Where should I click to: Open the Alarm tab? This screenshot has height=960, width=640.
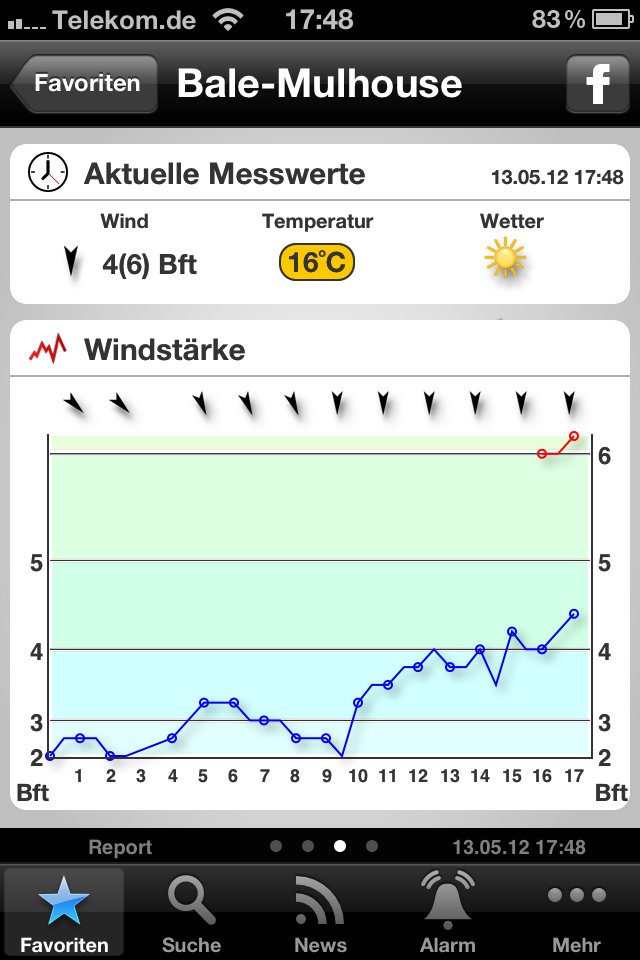click(x=447, y=912)
